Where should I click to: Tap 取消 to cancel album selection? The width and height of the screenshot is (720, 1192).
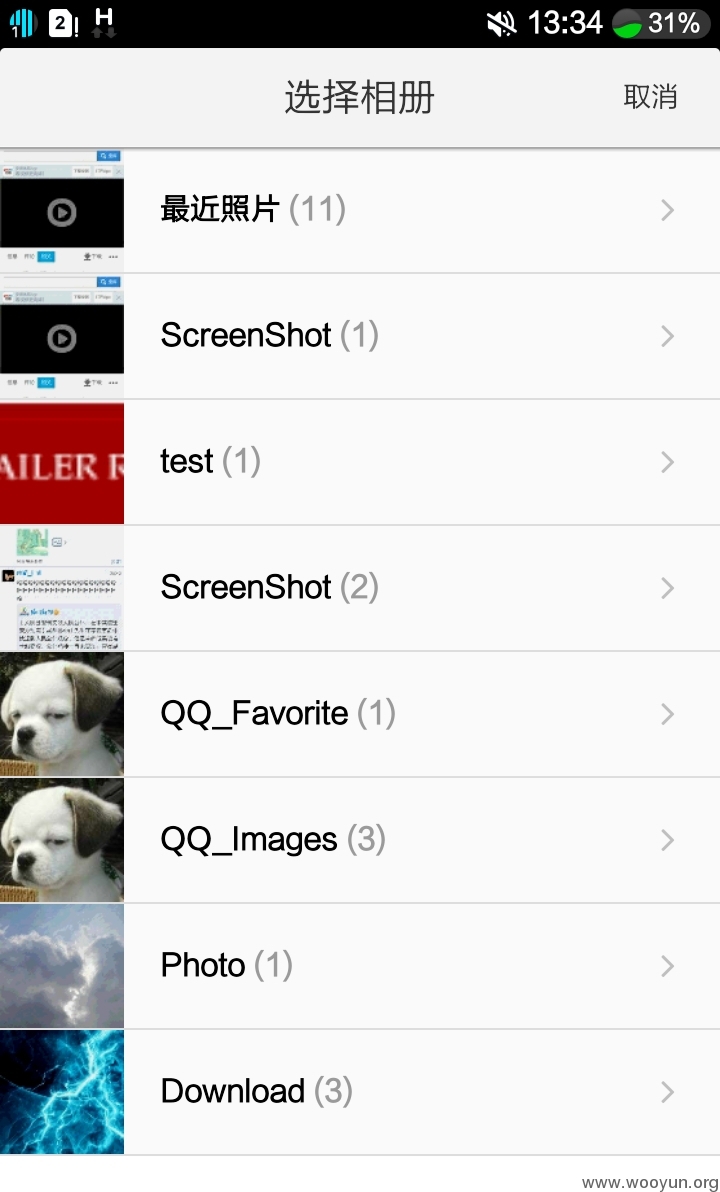(650, 97)
